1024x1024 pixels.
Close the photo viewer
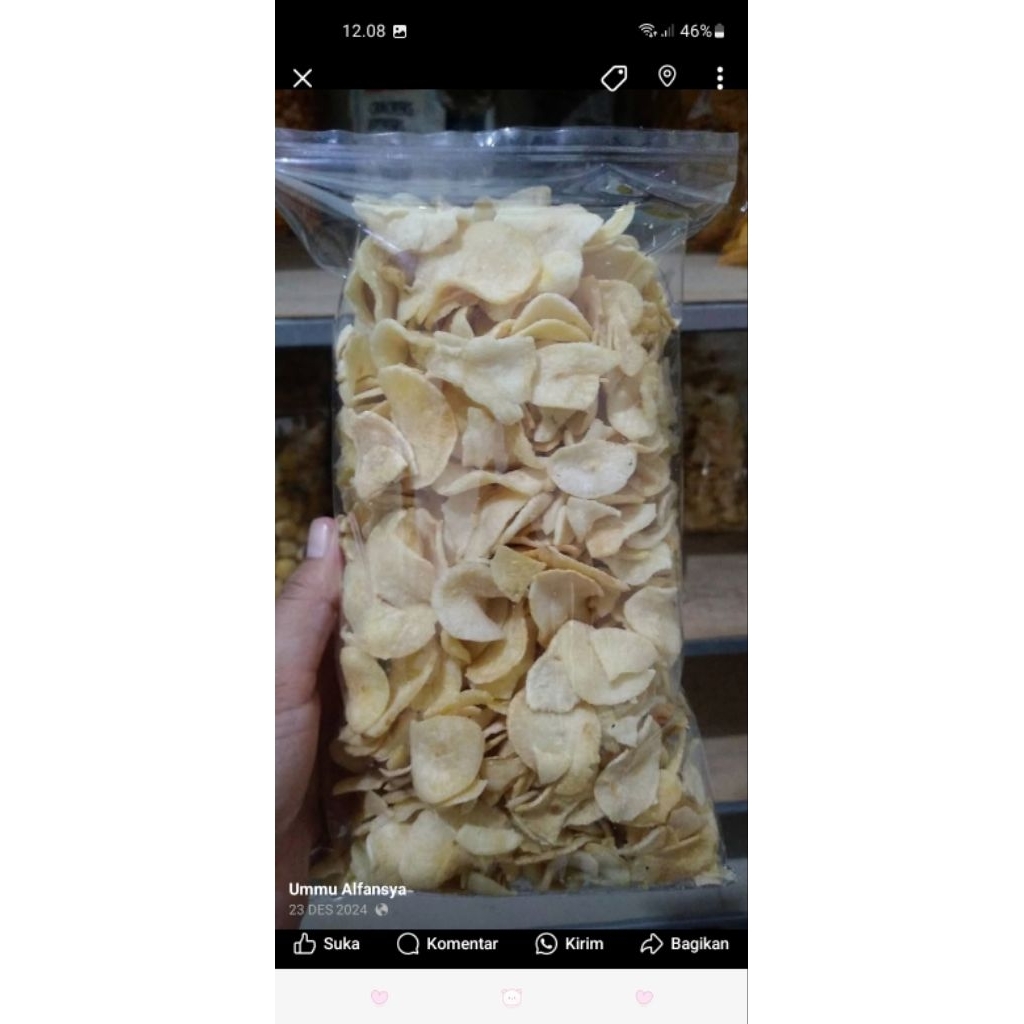pos(303,78)
